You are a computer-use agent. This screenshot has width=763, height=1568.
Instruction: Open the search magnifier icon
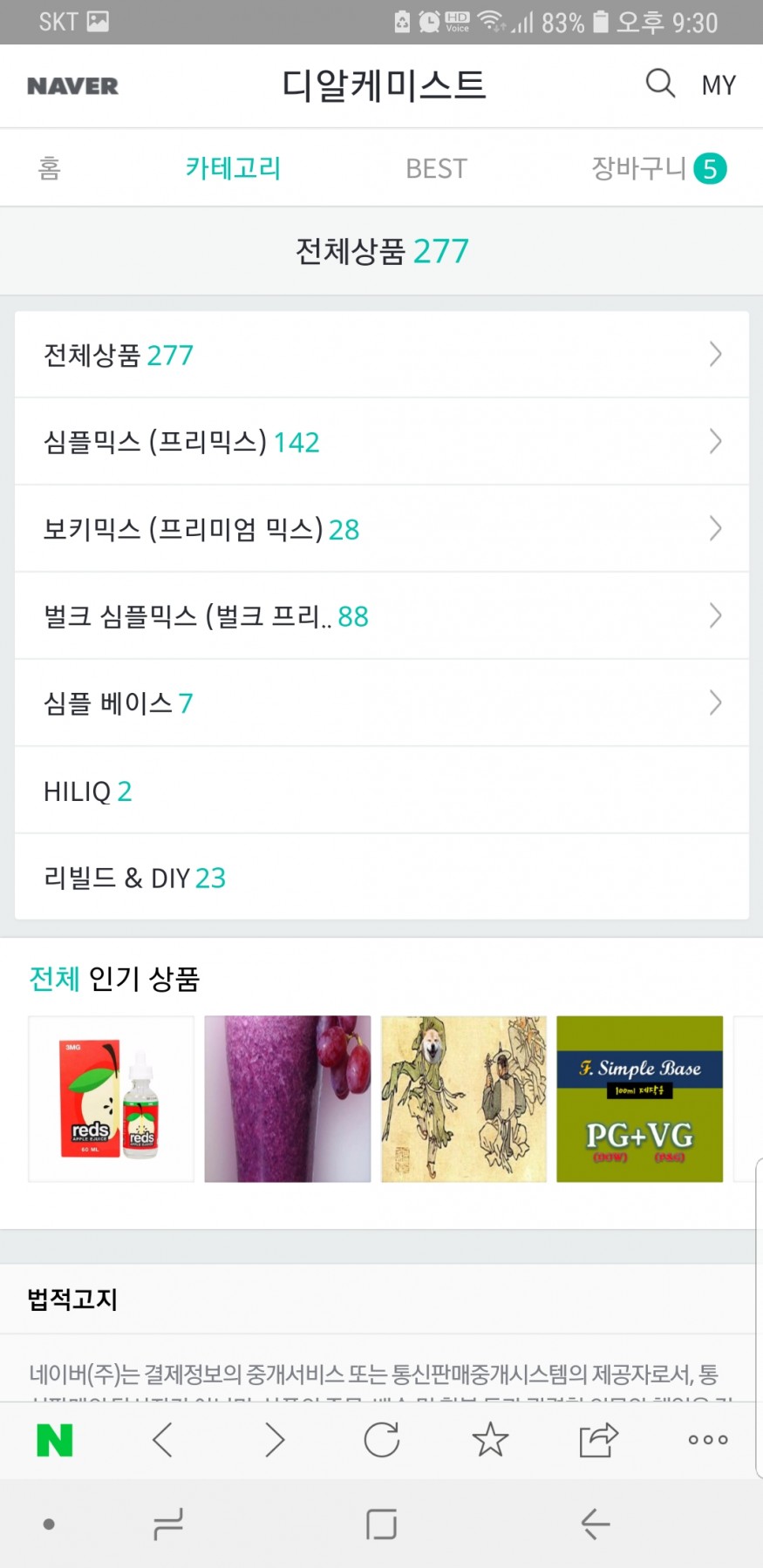pyautogui.click(x=660, y=84)
